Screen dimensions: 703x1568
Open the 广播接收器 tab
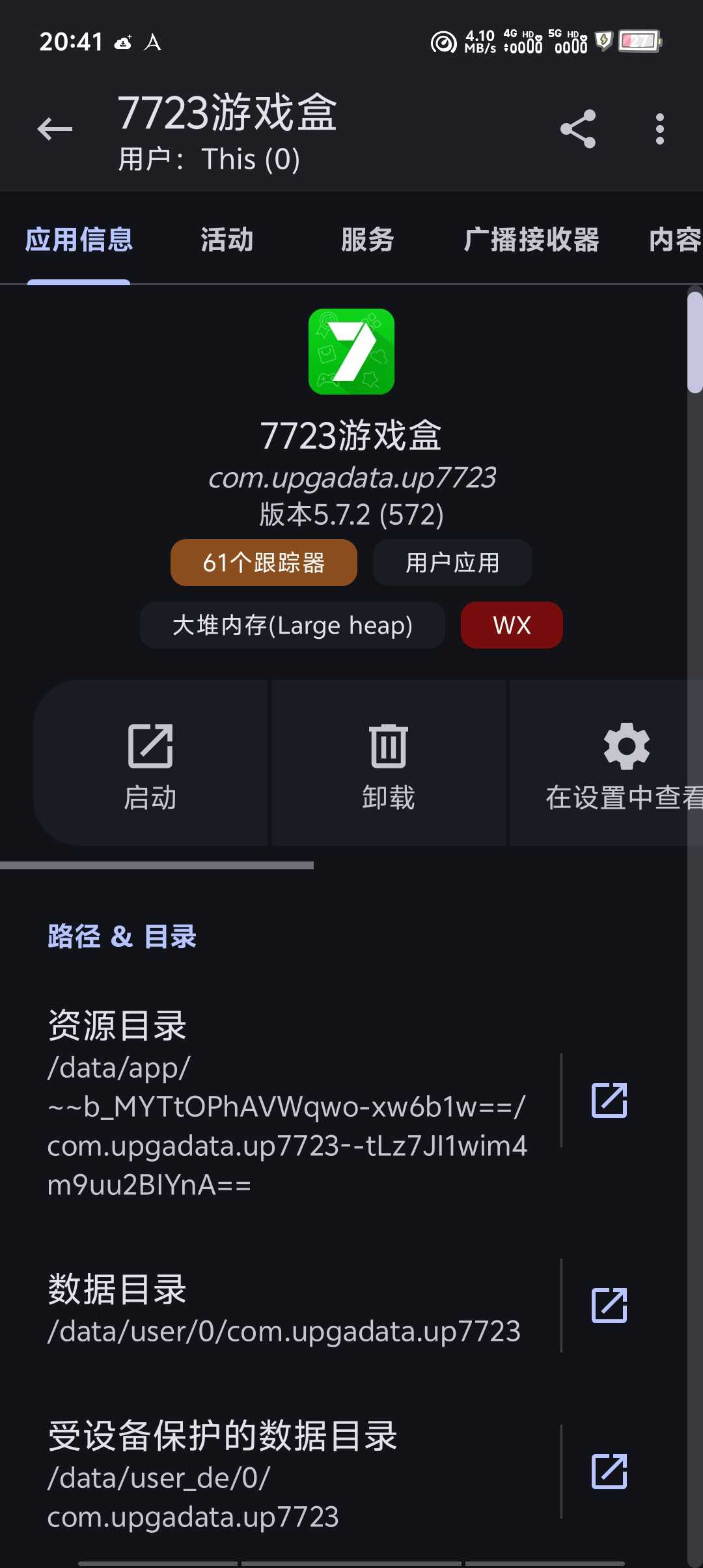[531, 240]
